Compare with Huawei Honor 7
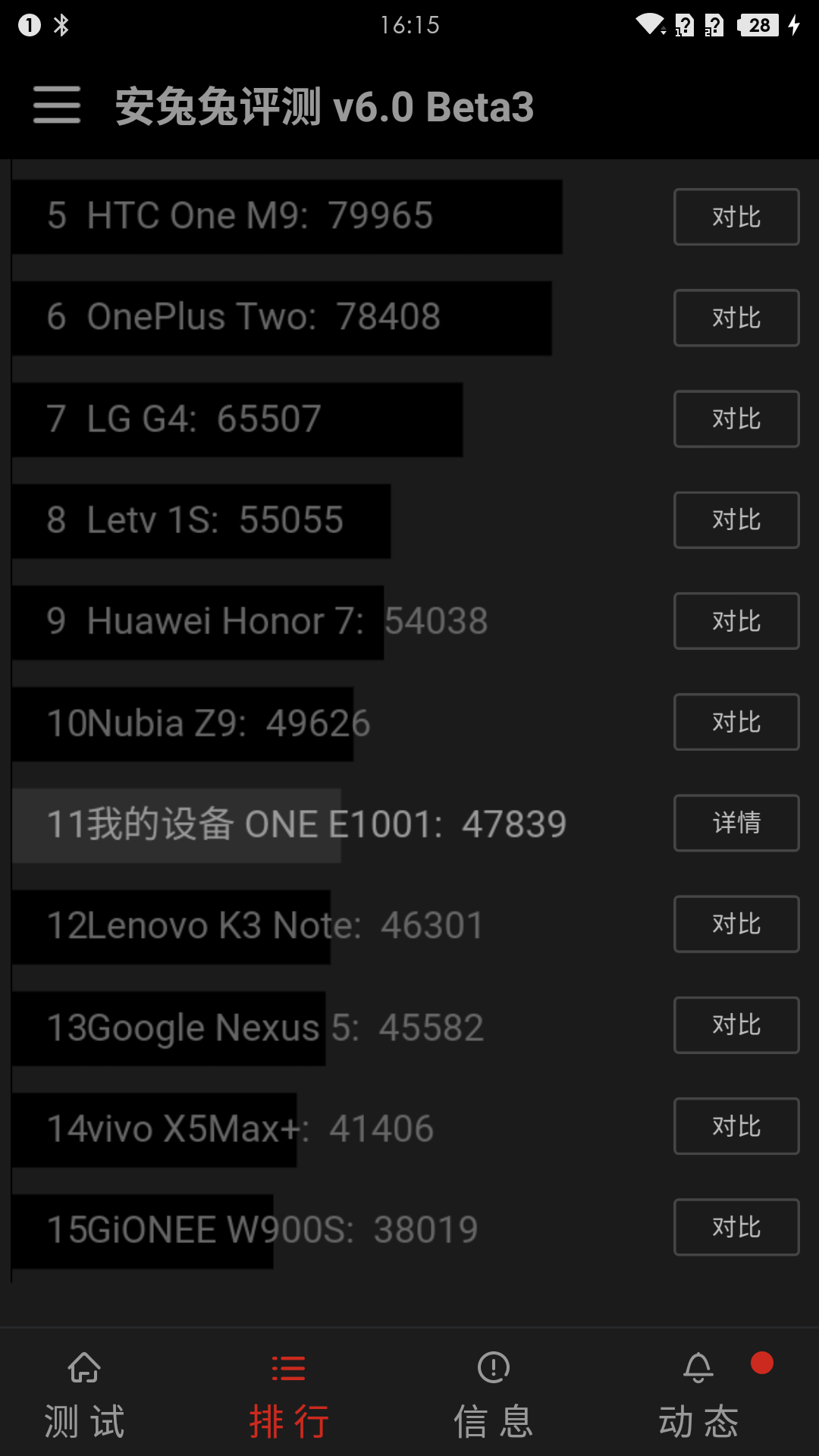Viewport: 819px width, 1456px height. (x=736, y=621)
